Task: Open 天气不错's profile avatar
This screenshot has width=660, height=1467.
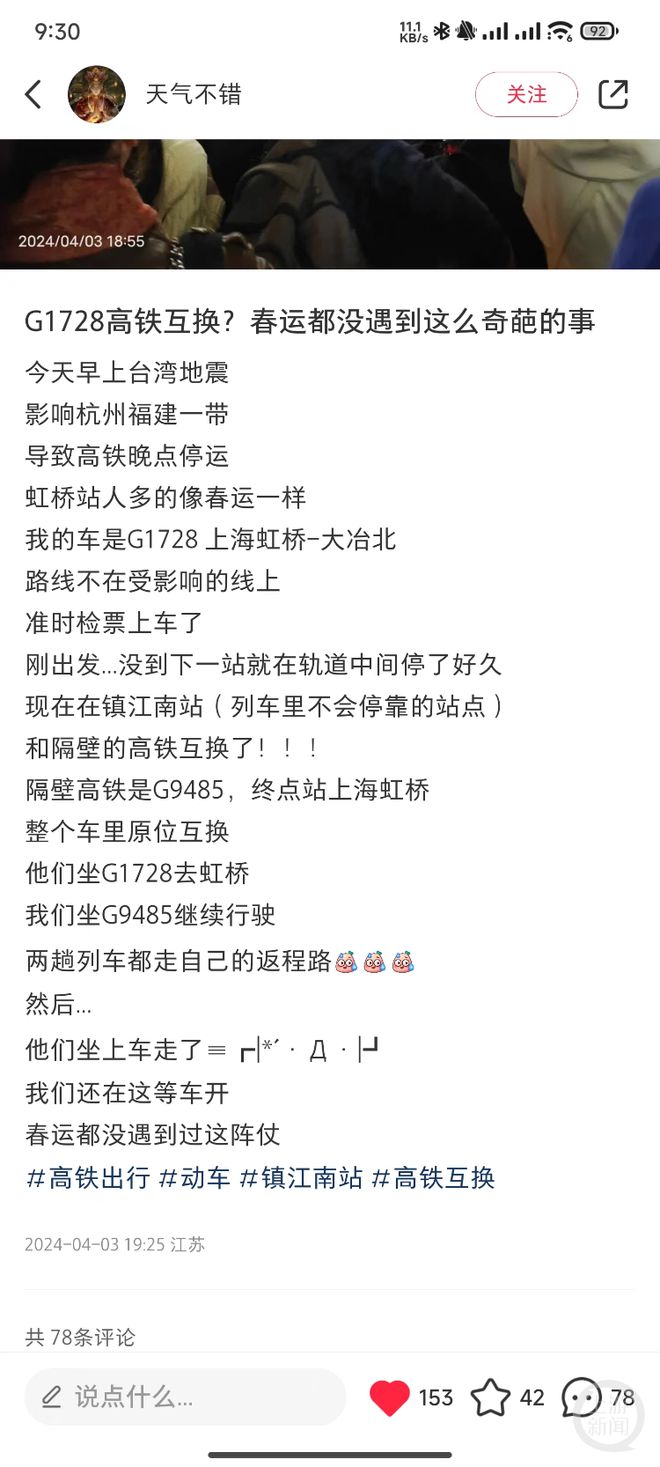Action: [x=97, y=95]
